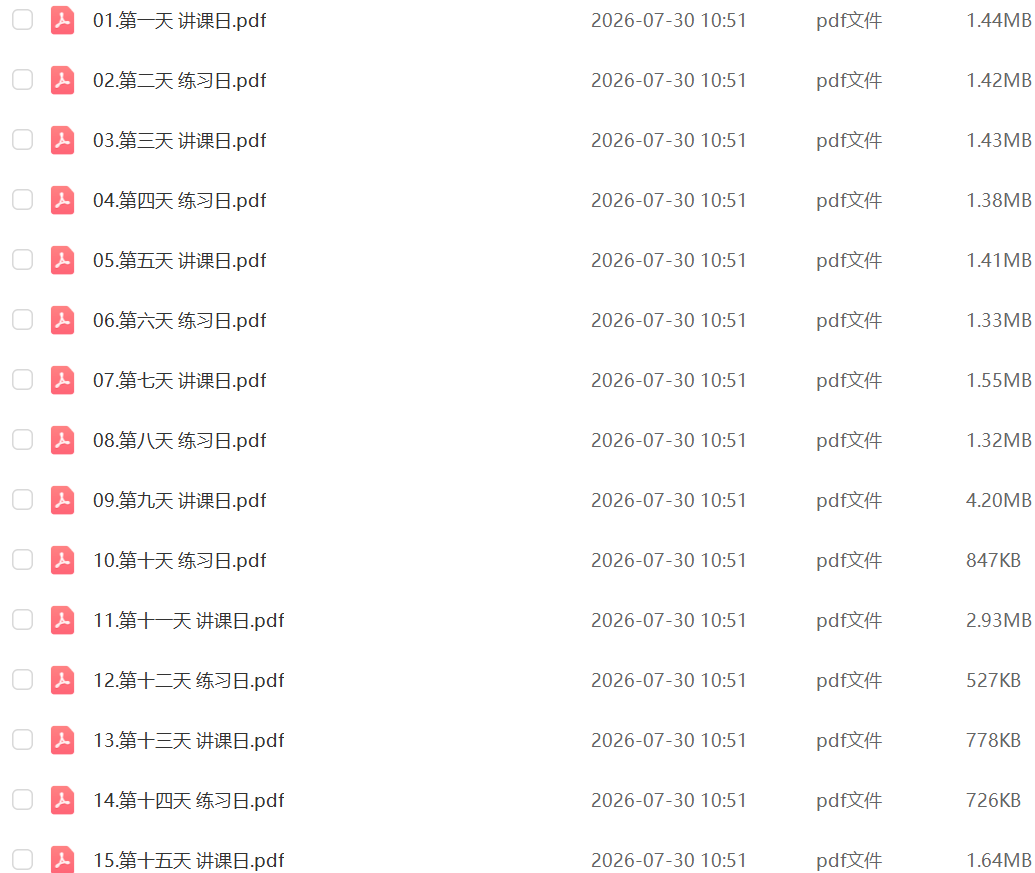
Task: Tick the checkbox for 12.第十二天 练习日.pdf
Action: 22,680
